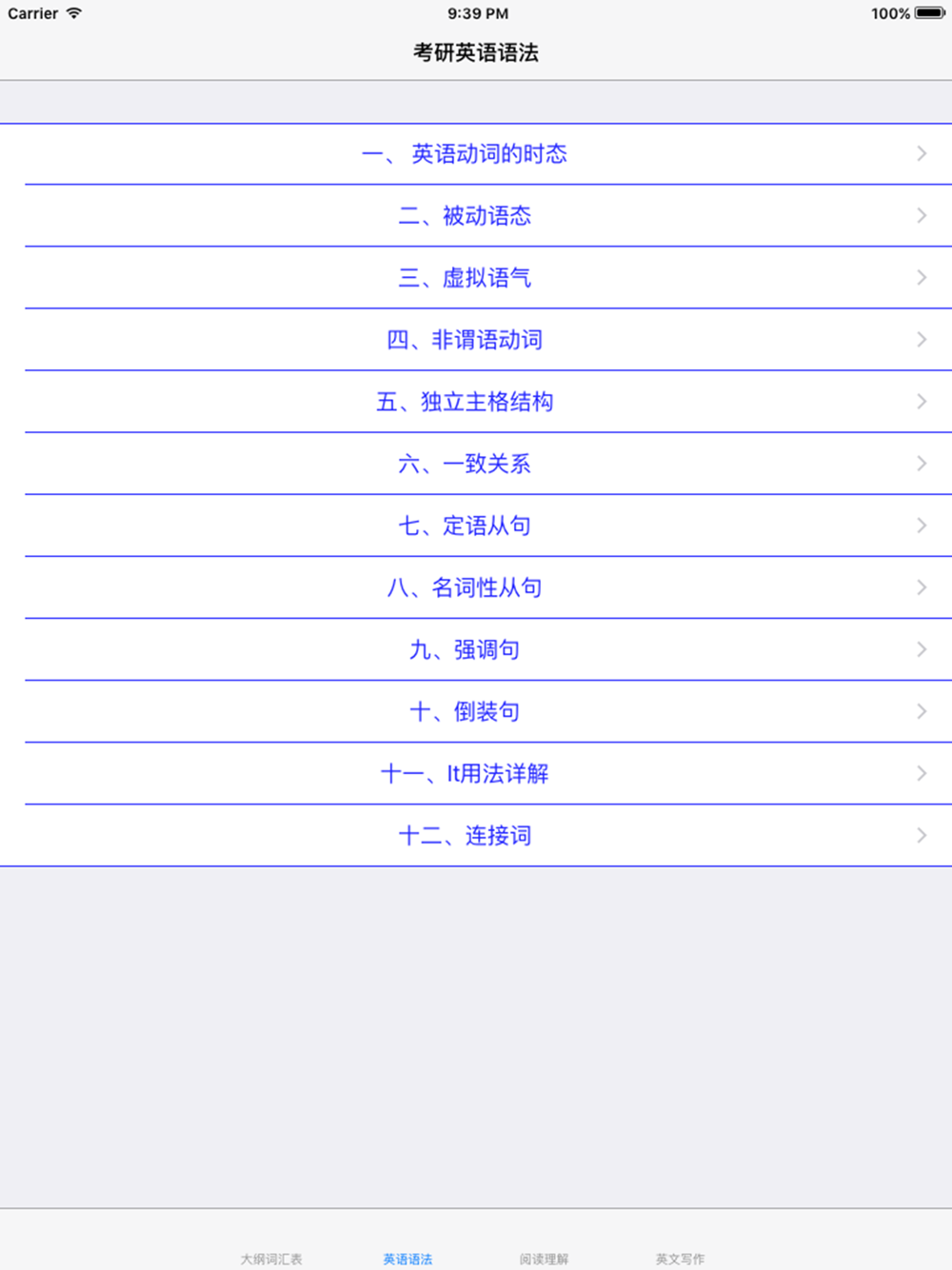Switch to the 阅读理解 tab

pyautogui.click(x=544, y=1259)
